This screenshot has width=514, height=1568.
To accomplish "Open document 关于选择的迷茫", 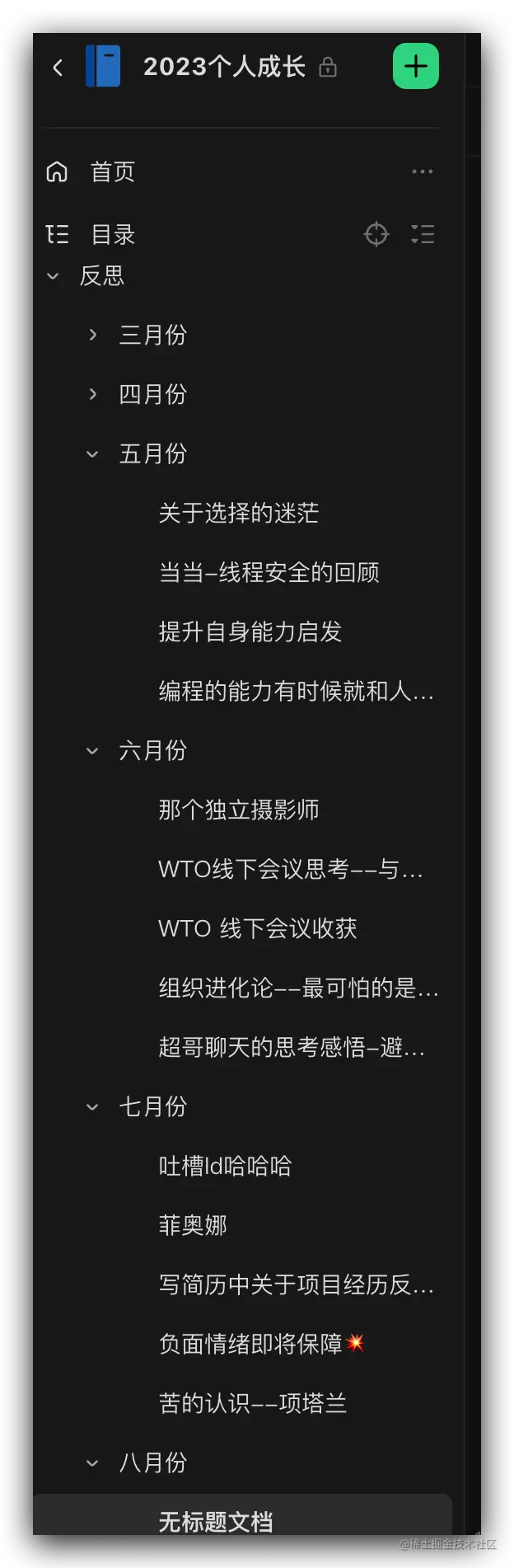I will [238, 513].
